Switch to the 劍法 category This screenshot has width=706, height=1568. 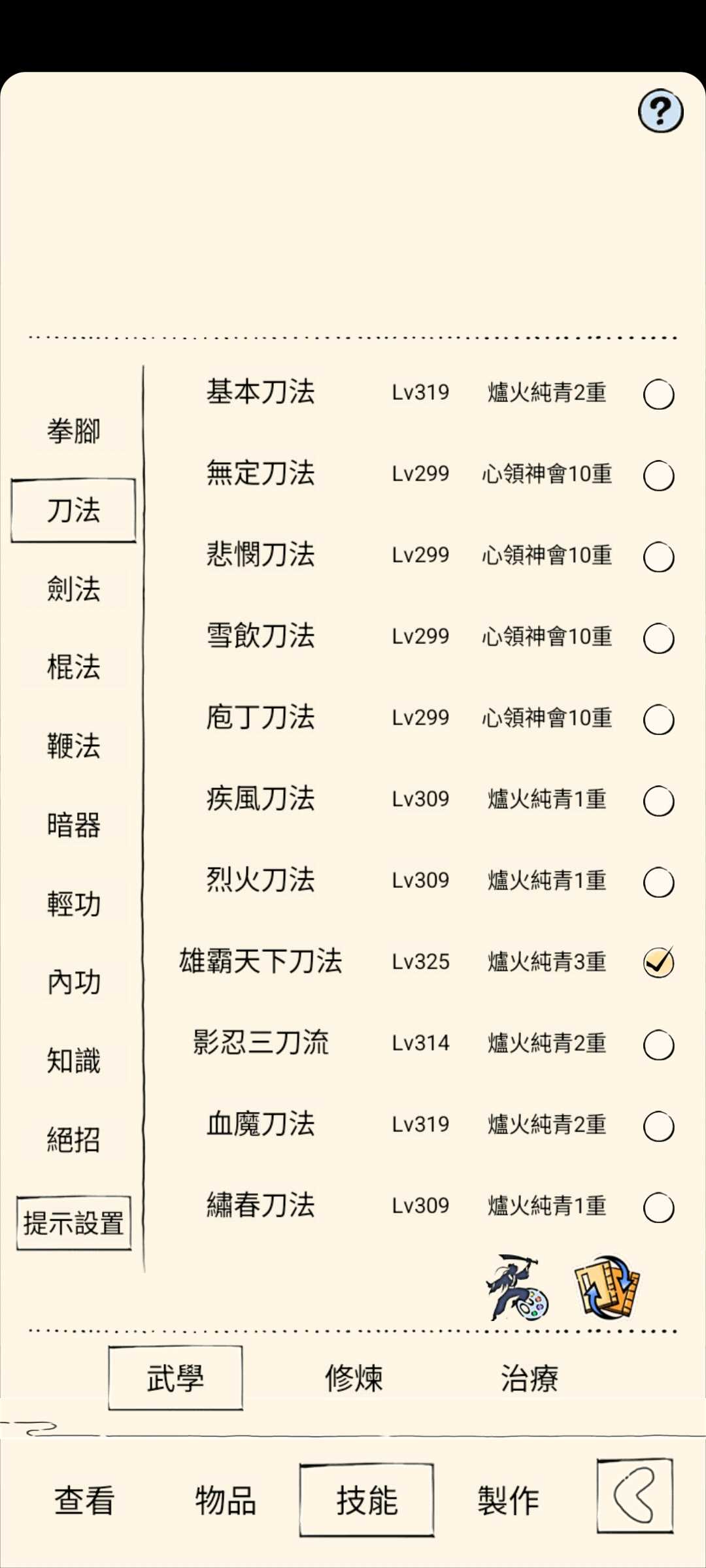click(x=73, y=589)
